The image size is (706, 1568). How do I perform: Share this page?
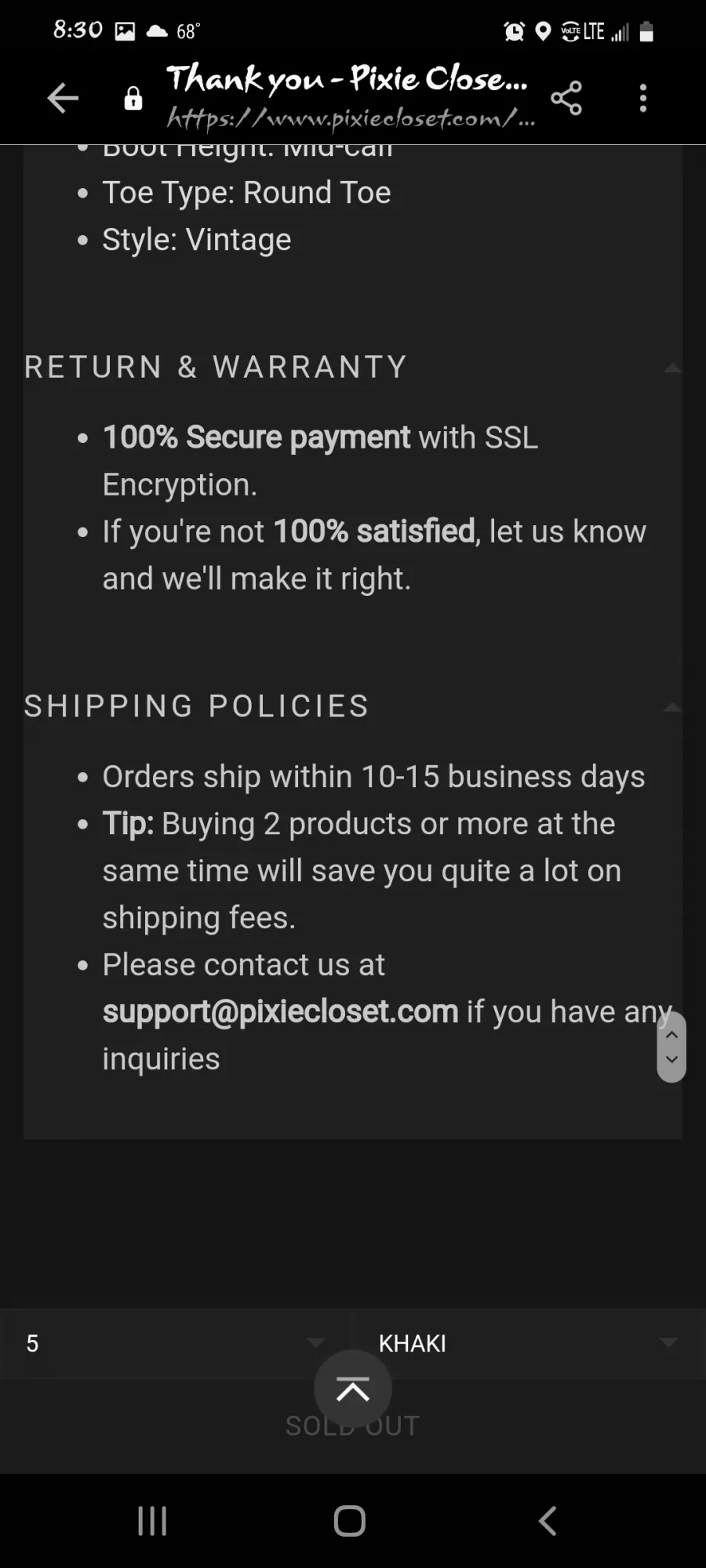point(566,98)
